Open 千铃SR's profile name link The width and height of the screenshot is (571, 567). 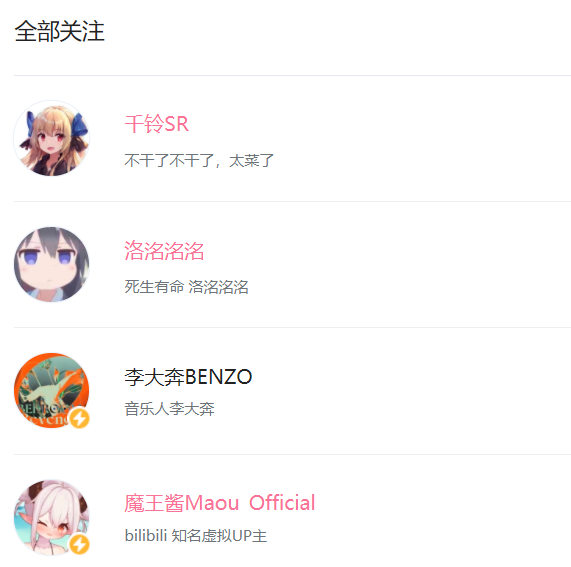(157, 124)
